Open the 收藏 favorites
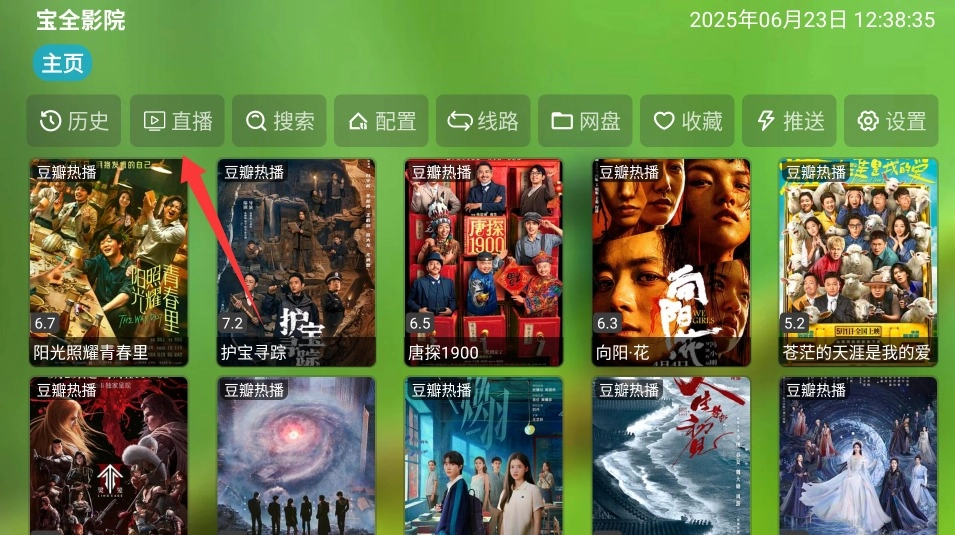This screenshot has width=955, height=535. [x=687, y=121]
